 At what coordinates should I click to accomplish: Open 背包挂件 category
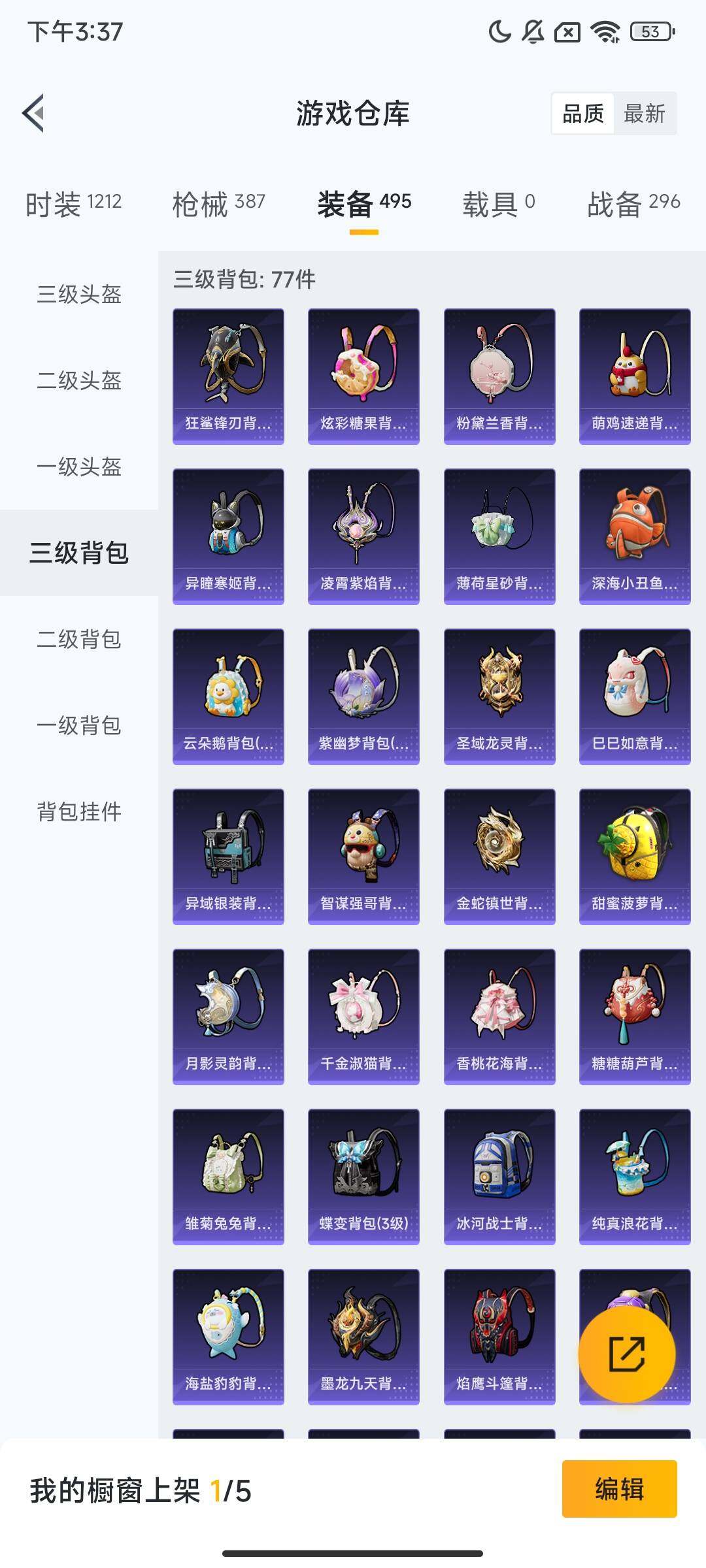point(79,811)
